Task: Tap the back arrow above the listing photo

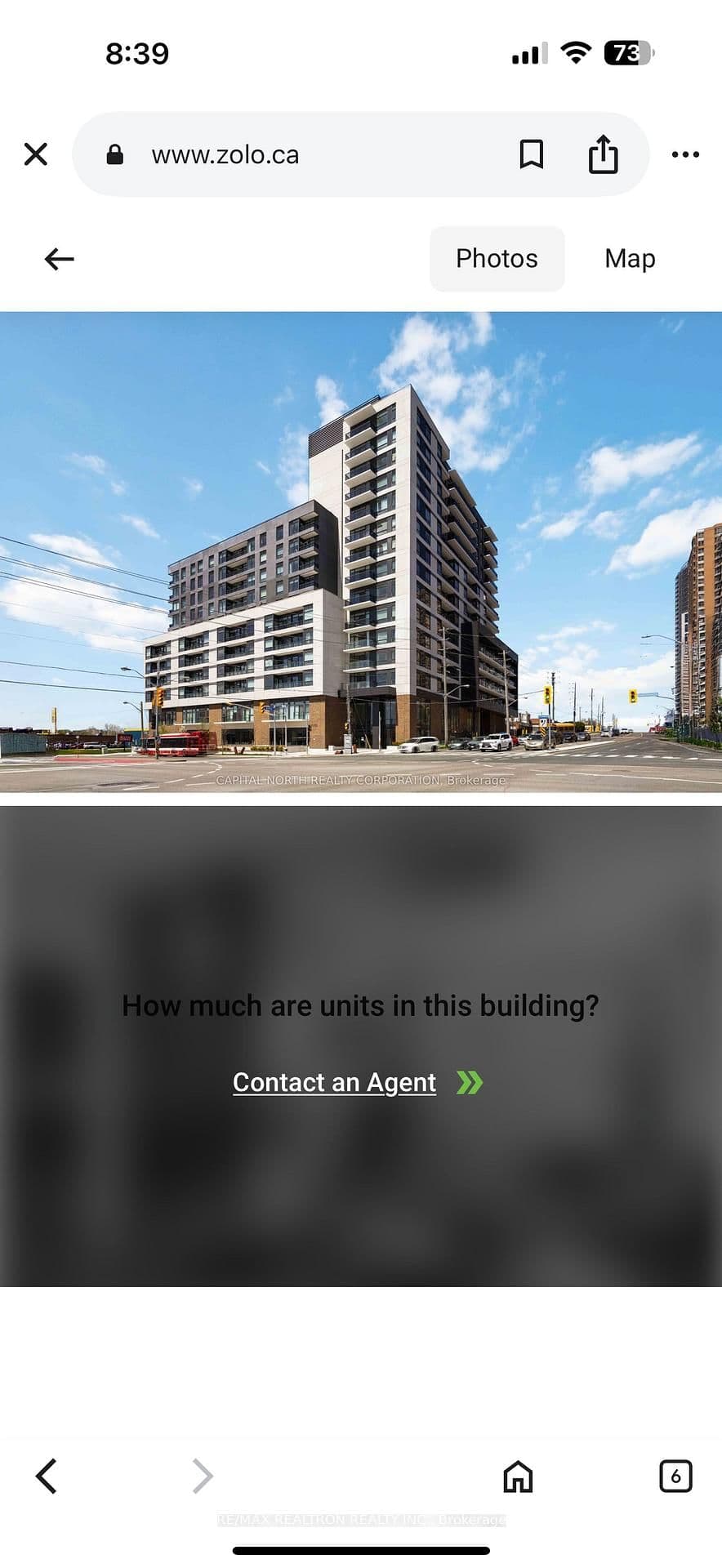Action: 58,259
